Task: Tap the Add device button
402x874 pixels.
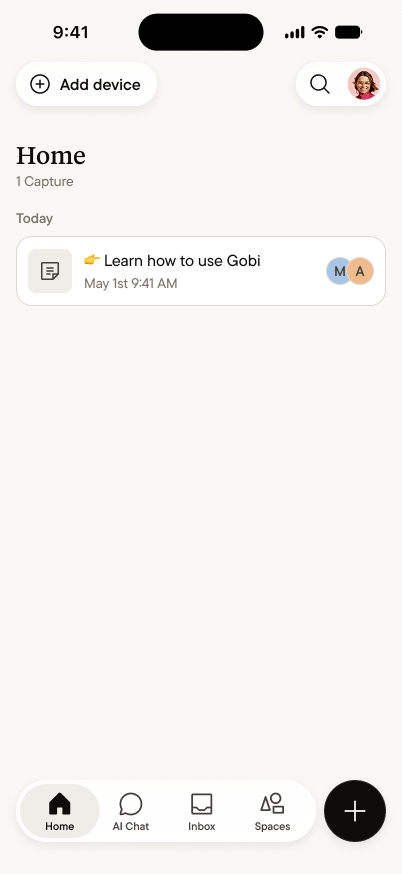Action: click(x=86, y=84)
